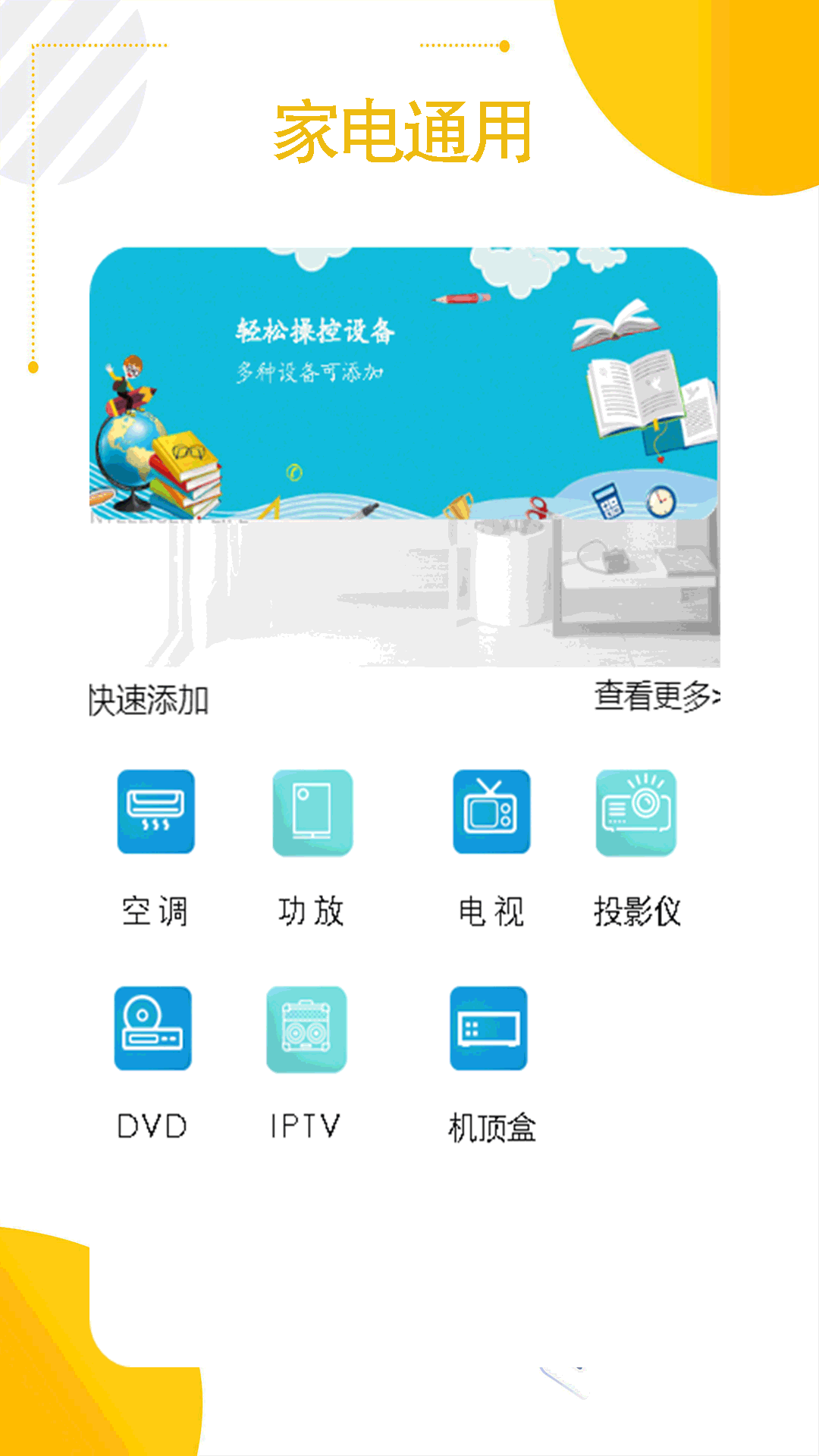Tap the 电视 label text
Screen dimensions: 819x1456
point(491,912)
